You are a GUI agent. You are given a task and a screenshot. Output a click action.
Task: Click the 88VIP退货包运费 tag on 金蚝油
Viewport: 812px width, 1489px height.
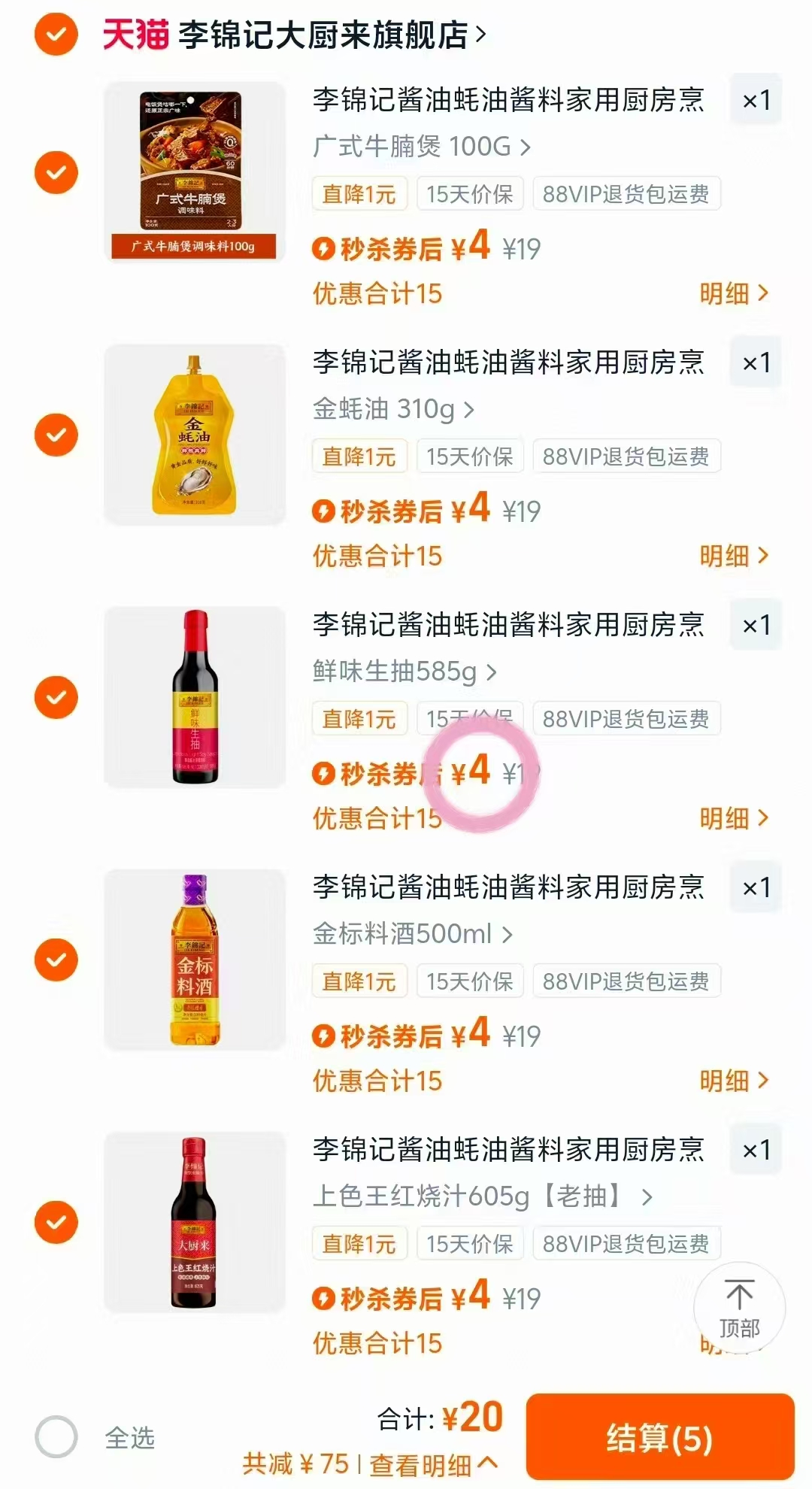626,455
